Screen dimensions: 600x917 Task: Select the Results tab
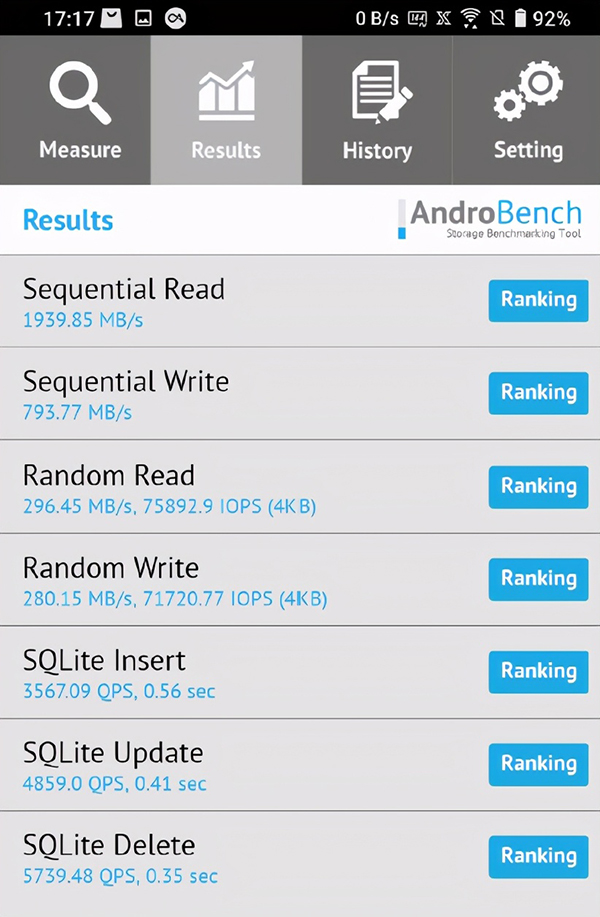226,111
